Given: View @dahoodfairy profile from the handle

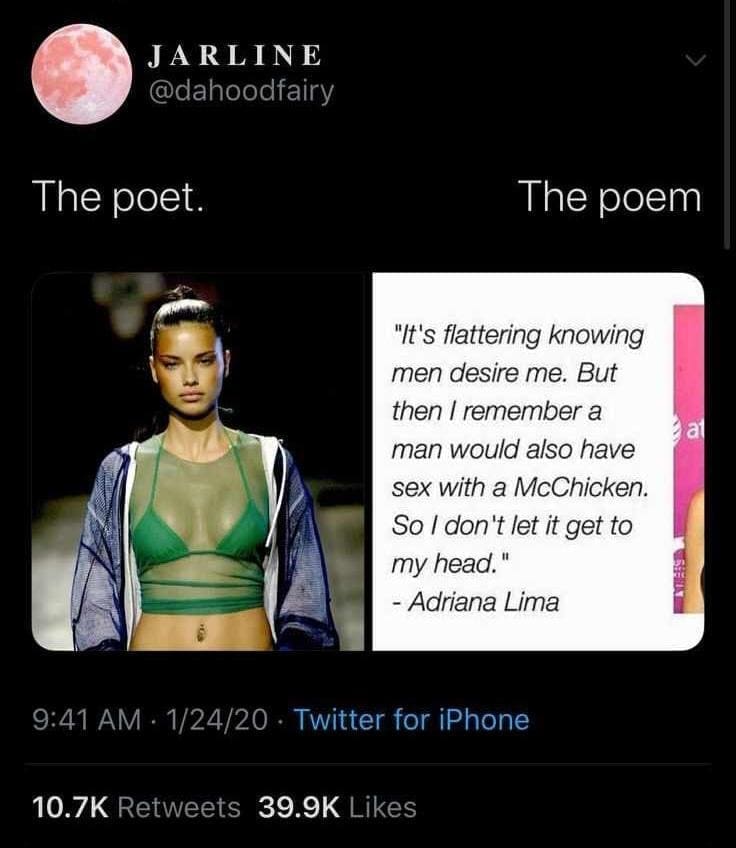Looking at the screenshot, I should coord(240,91).
